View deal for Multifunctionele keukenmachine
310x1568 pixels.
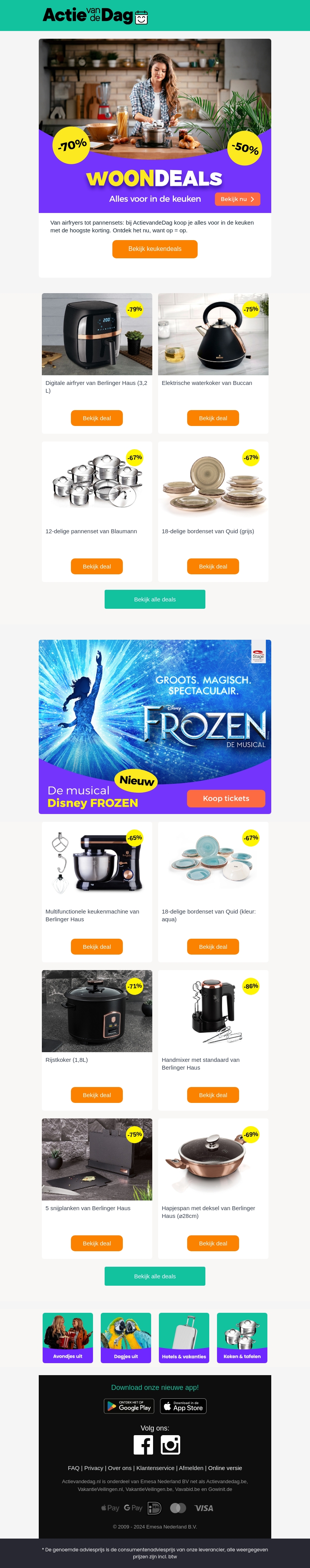pyautogui.click(x=97, y=946)
